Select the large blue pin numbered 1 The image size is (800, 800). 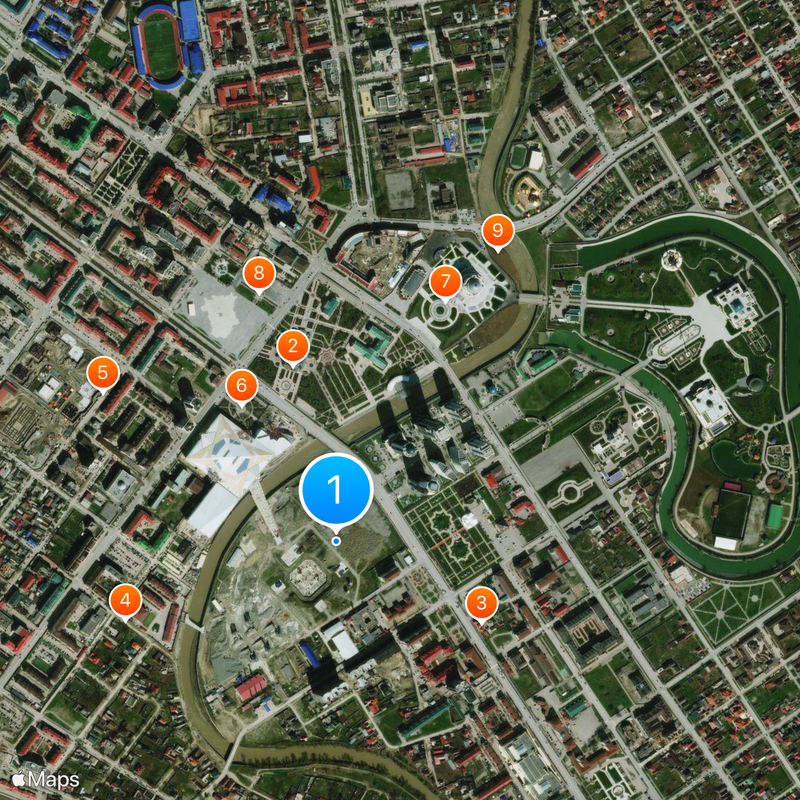coord(336,489)
